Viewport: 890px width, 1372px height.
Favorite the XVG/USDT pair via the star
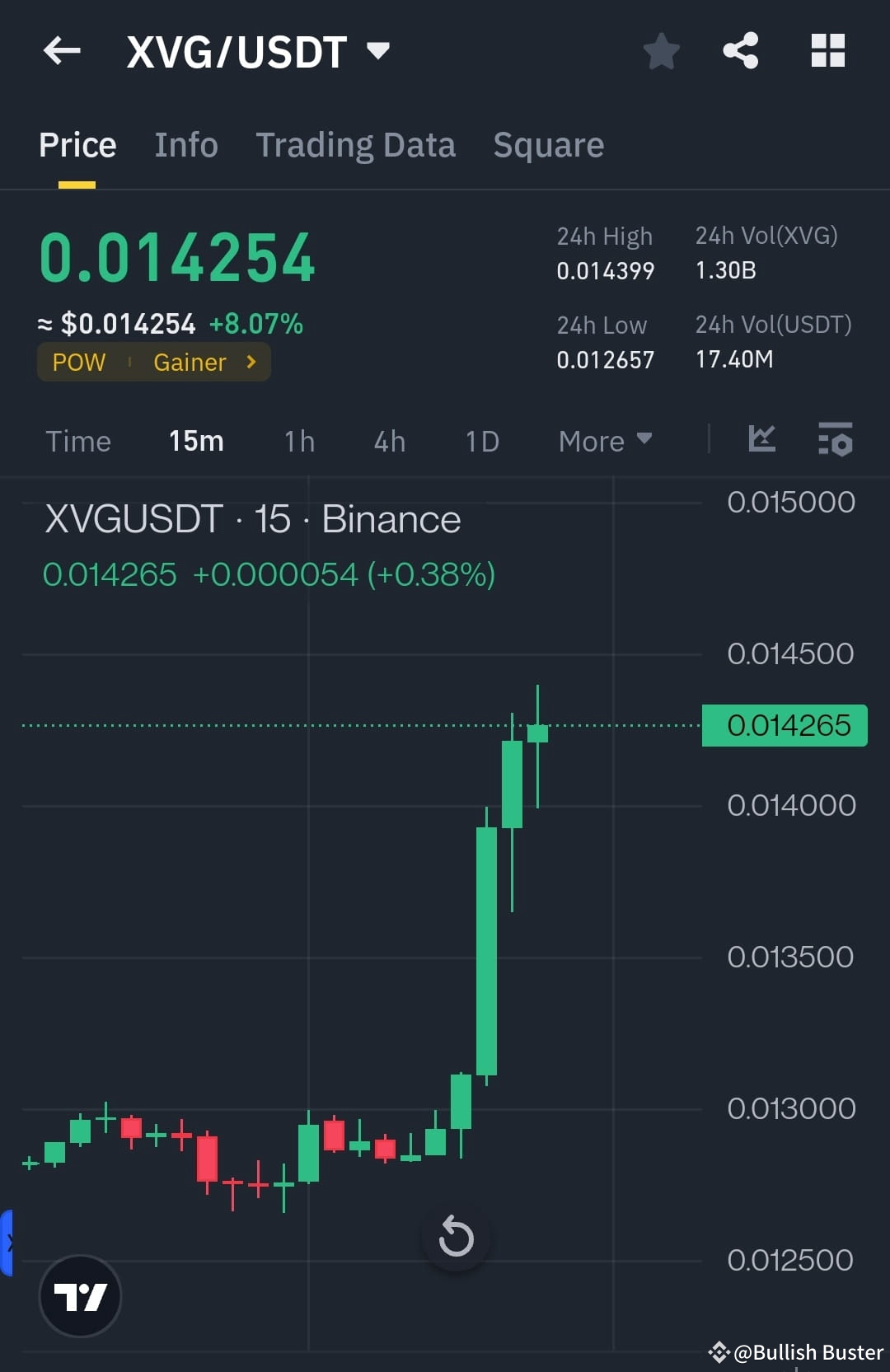661,51
